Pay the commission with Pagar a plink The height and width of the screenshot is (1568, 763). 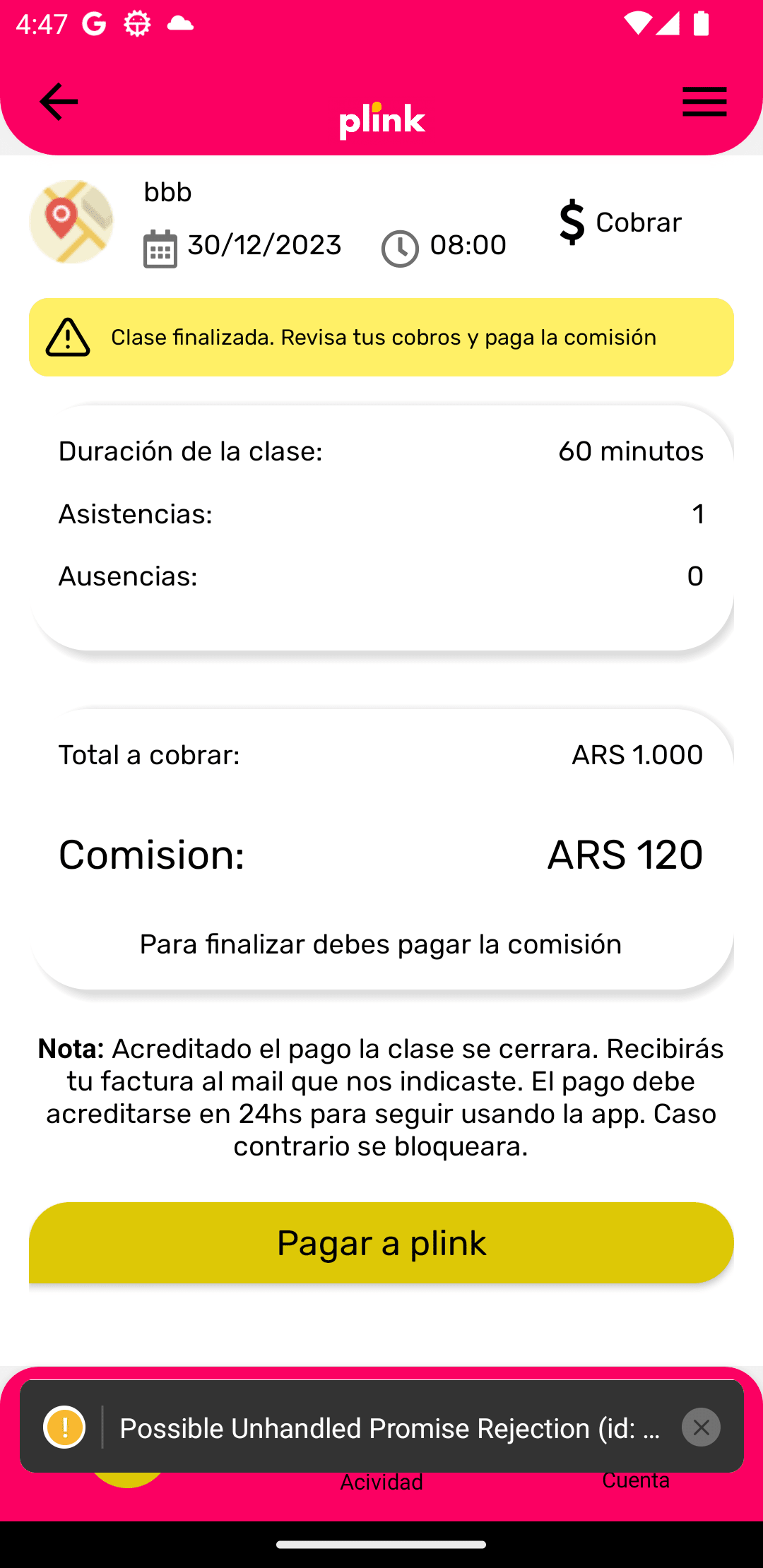coord(381,1243)
